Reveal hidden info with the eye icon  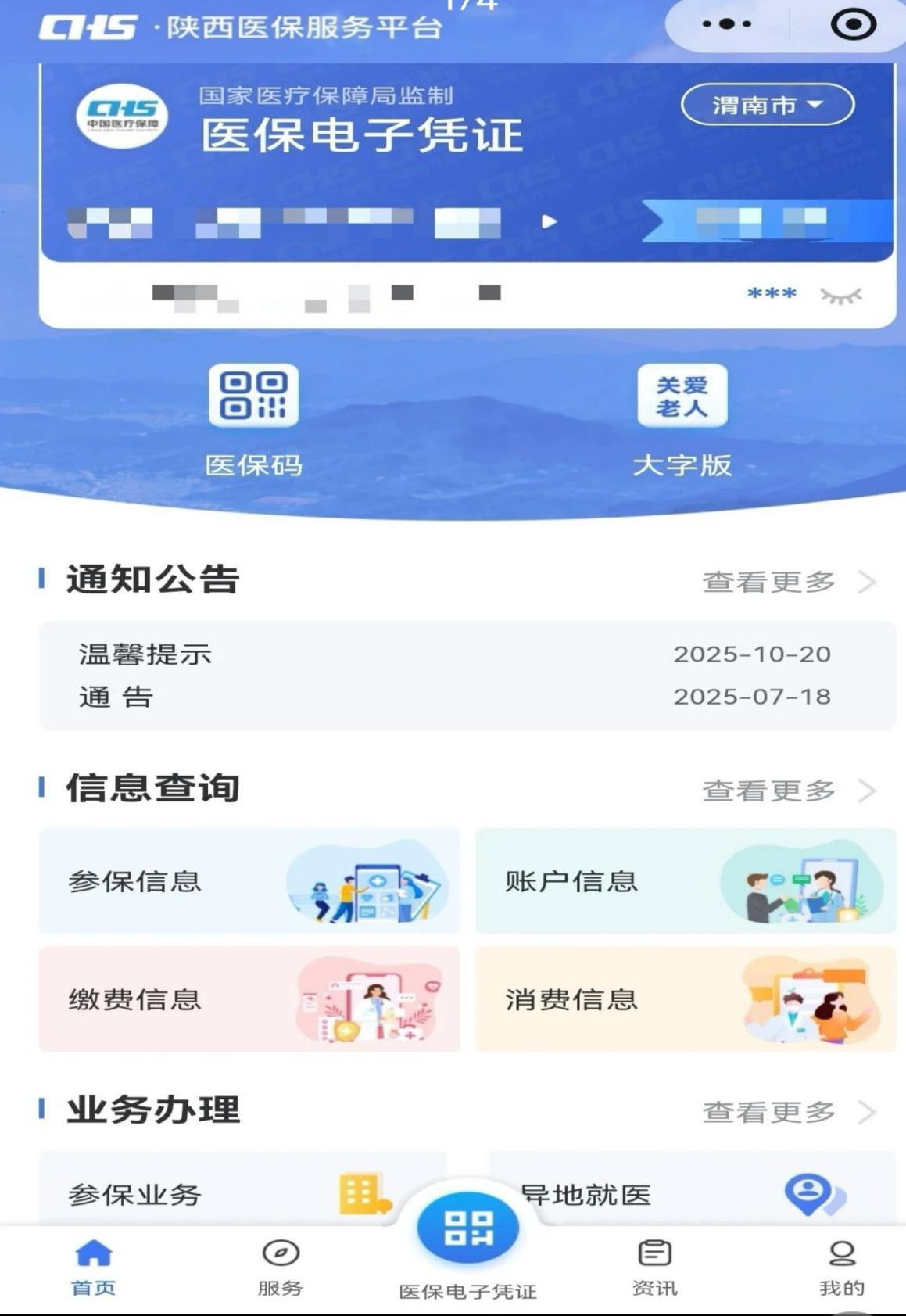click(x=840, y=296)
